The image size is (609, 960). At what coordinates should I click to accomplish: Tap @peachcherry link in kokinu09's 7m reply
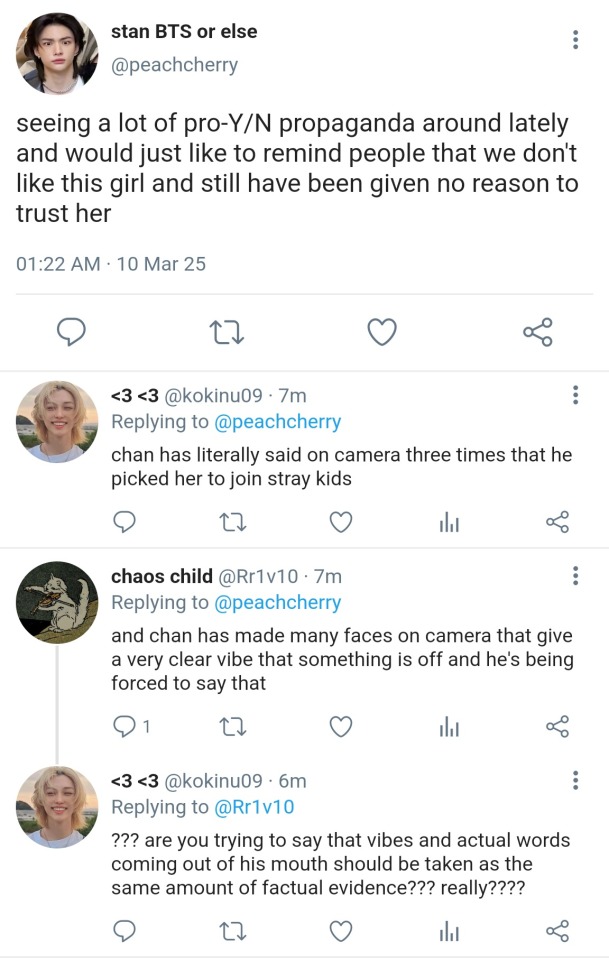coord(277,421)
